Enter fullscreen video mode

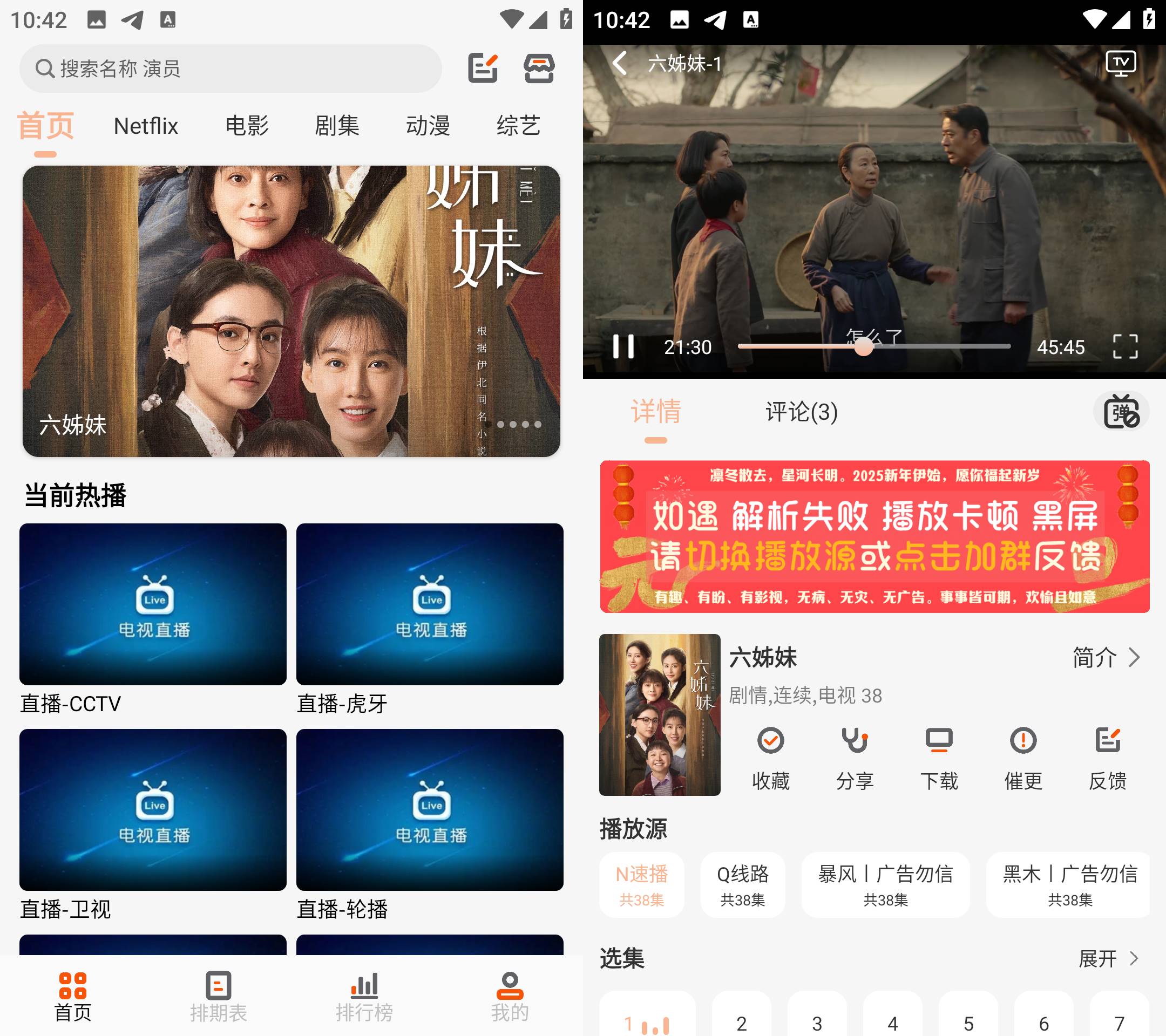(x=1125, y=346)
